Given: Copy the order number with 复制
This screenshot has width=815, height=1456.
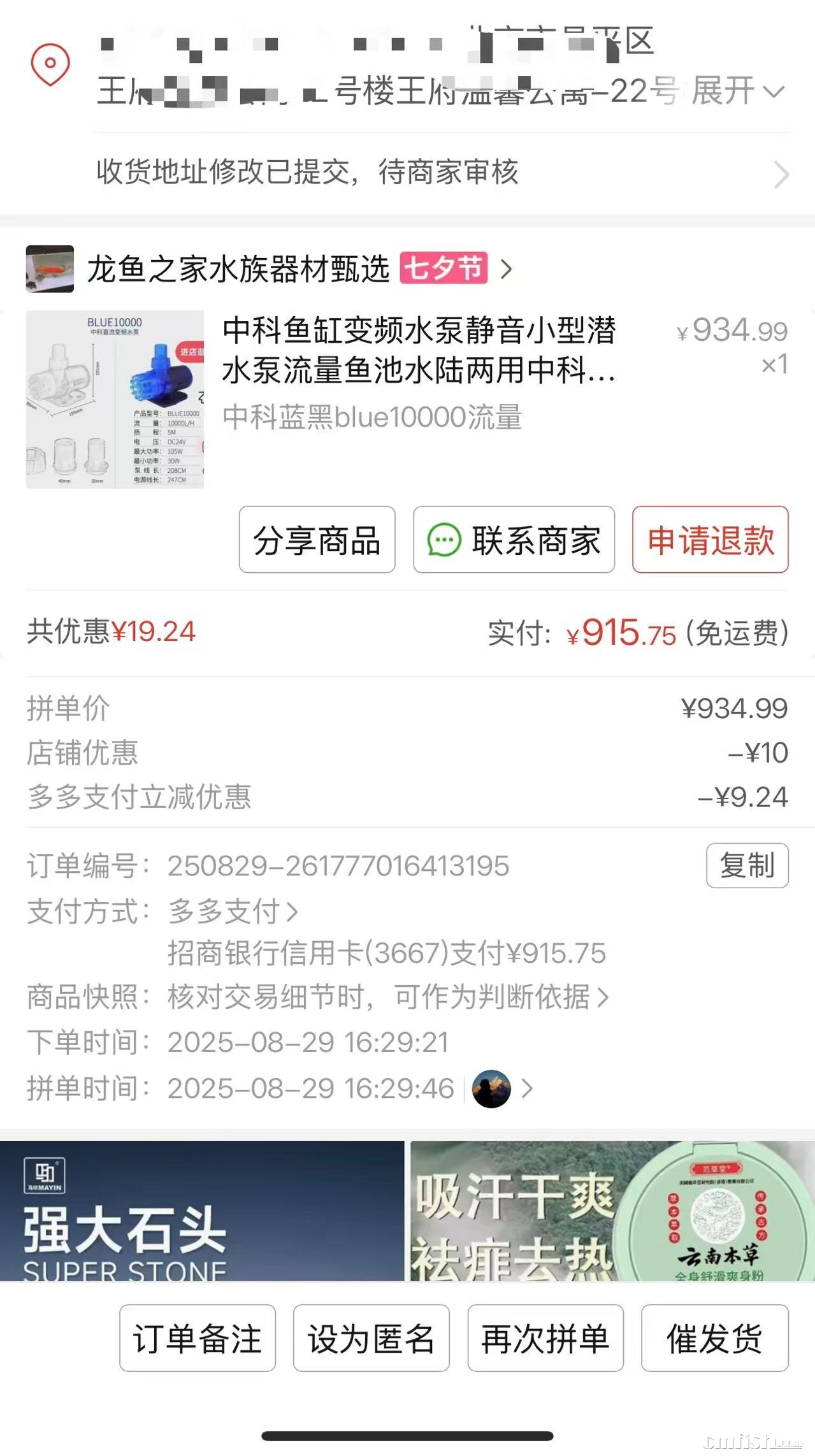Looking at the screenshot, I should 747,865.
